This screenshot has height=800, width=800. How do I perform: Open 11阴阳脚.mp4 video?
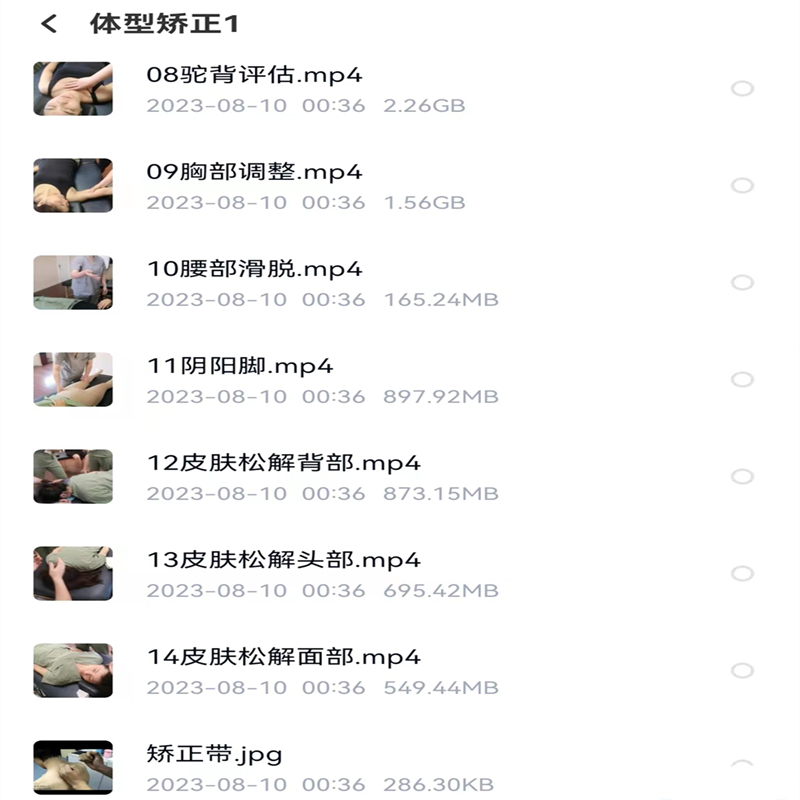click(240, 366)
